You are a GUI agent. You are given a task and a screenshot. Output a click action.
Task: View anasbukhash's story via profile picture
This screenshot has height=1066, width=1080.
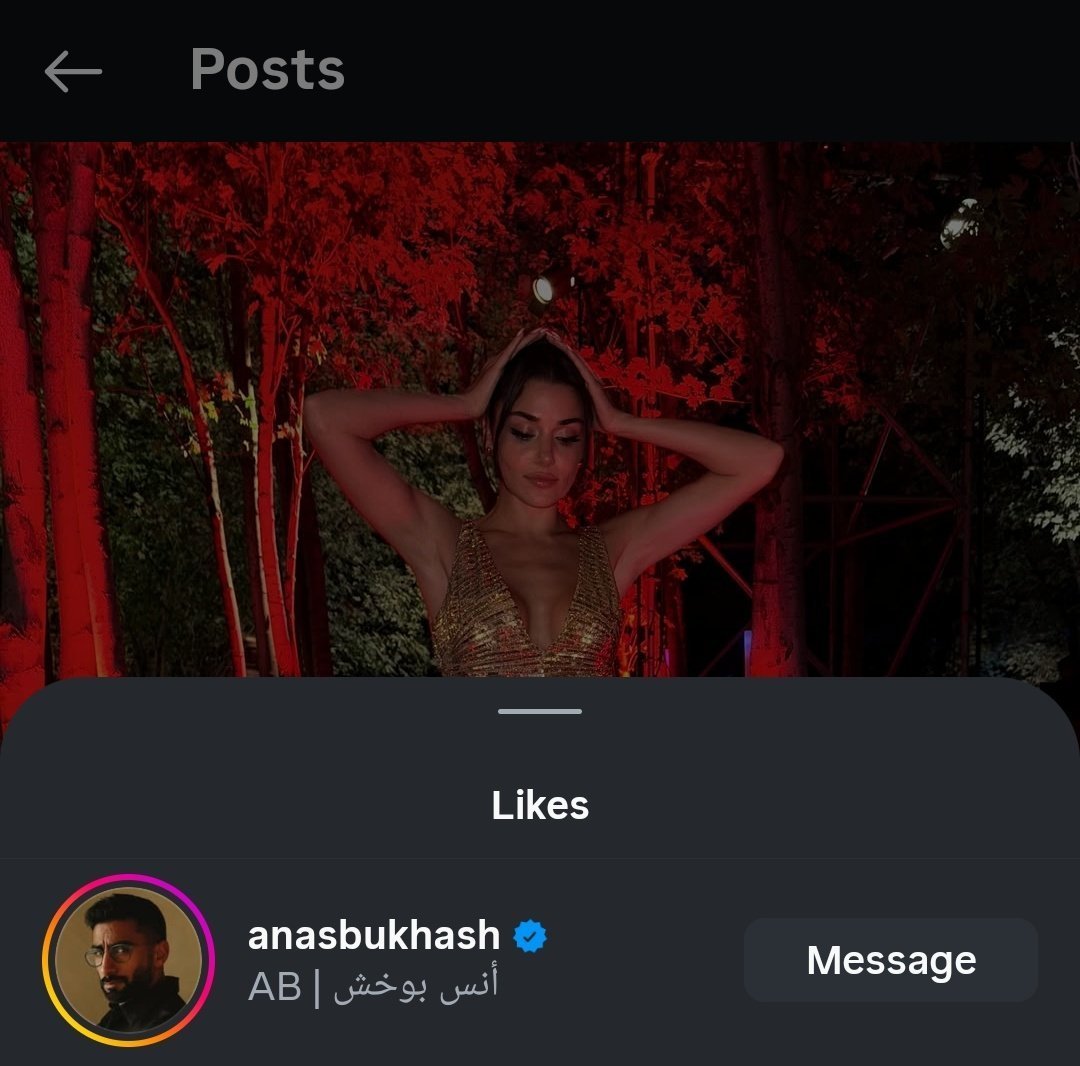click(128, 960)
